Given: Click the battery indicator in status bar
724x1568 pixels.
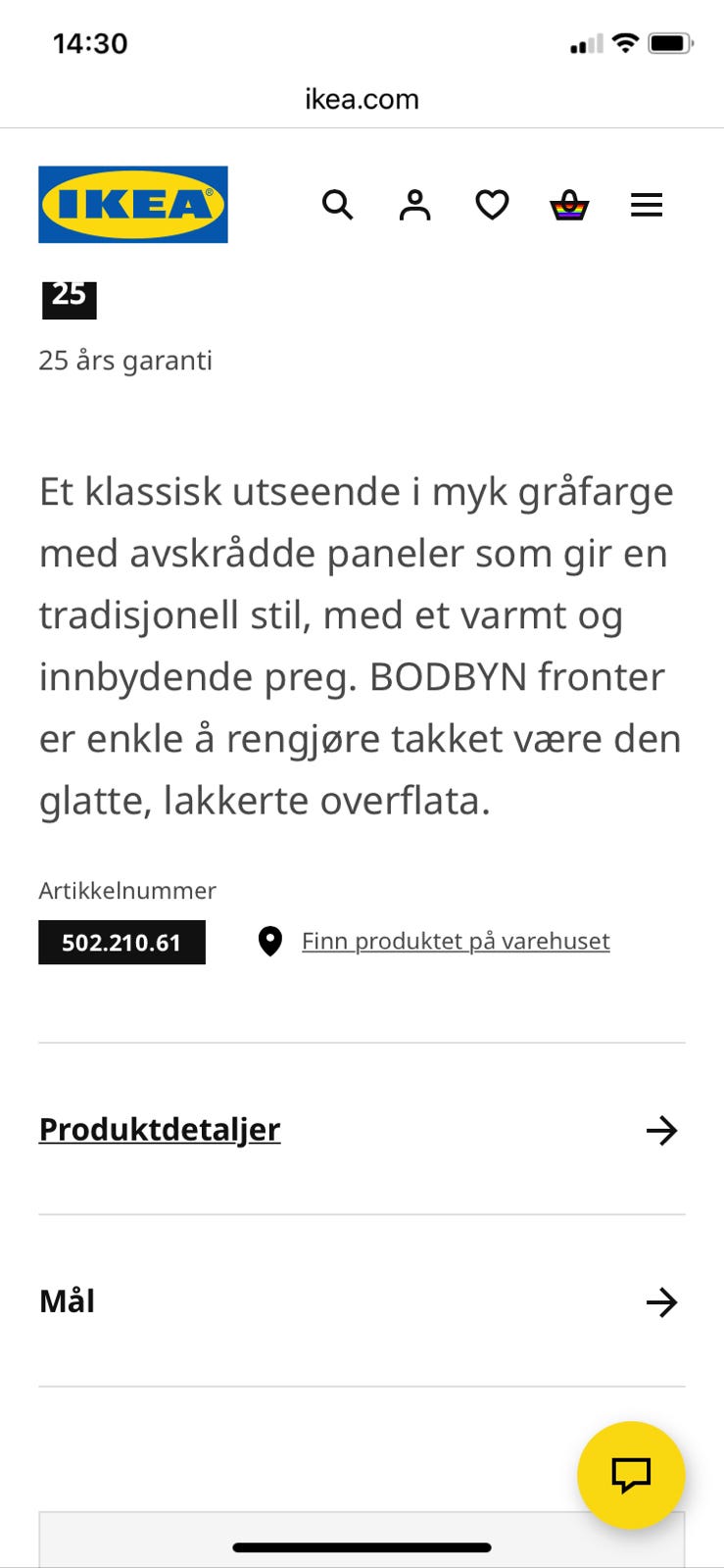Looking at the screenshot, I should [670, 42].
